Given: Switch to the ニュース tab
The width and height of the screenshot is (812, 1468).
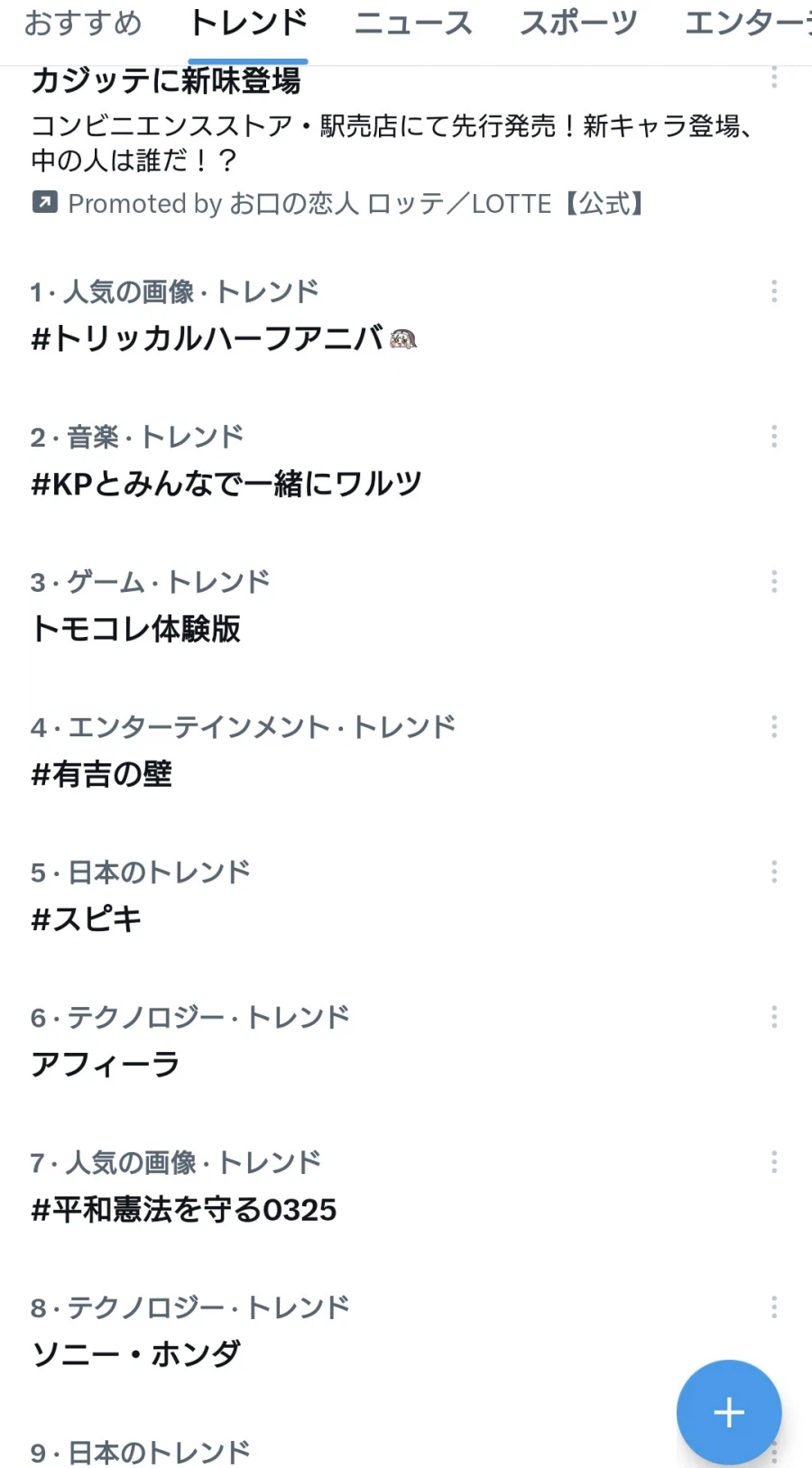Looking at the screenshot, I should [x=413, y=23].
